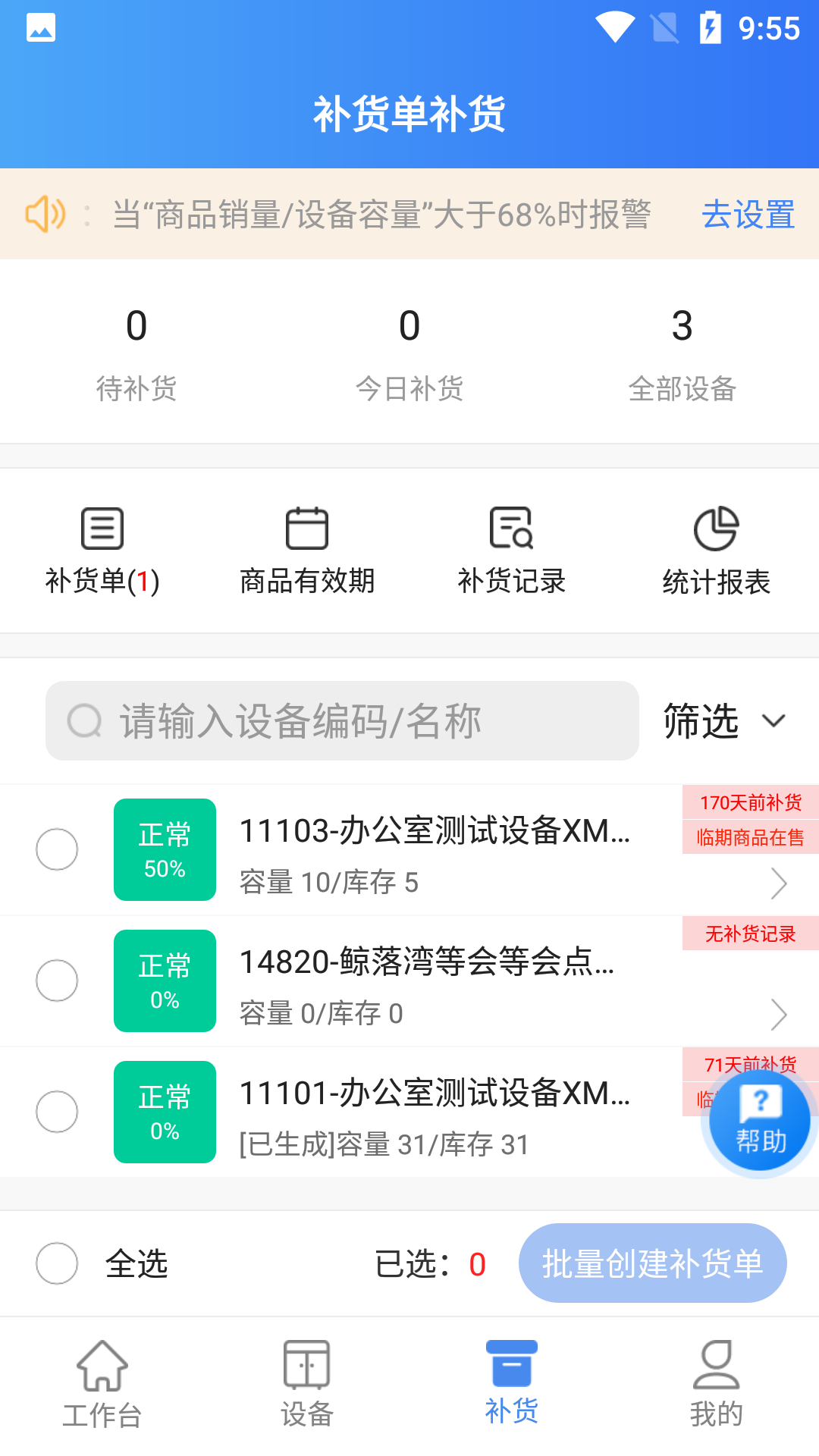Select checkbox for device 11101

(x=57, y=1112)
